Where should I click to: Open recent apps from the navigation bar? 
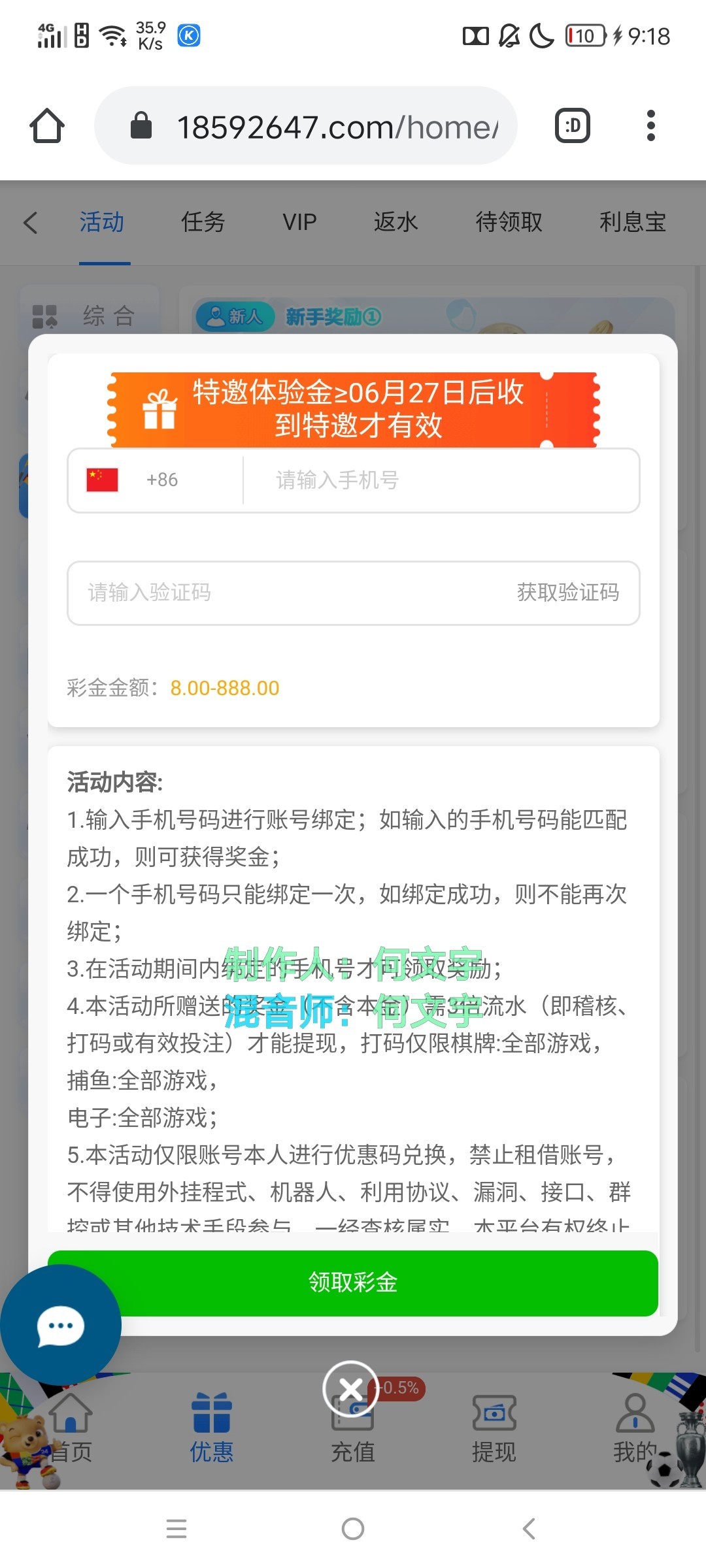176,1529
